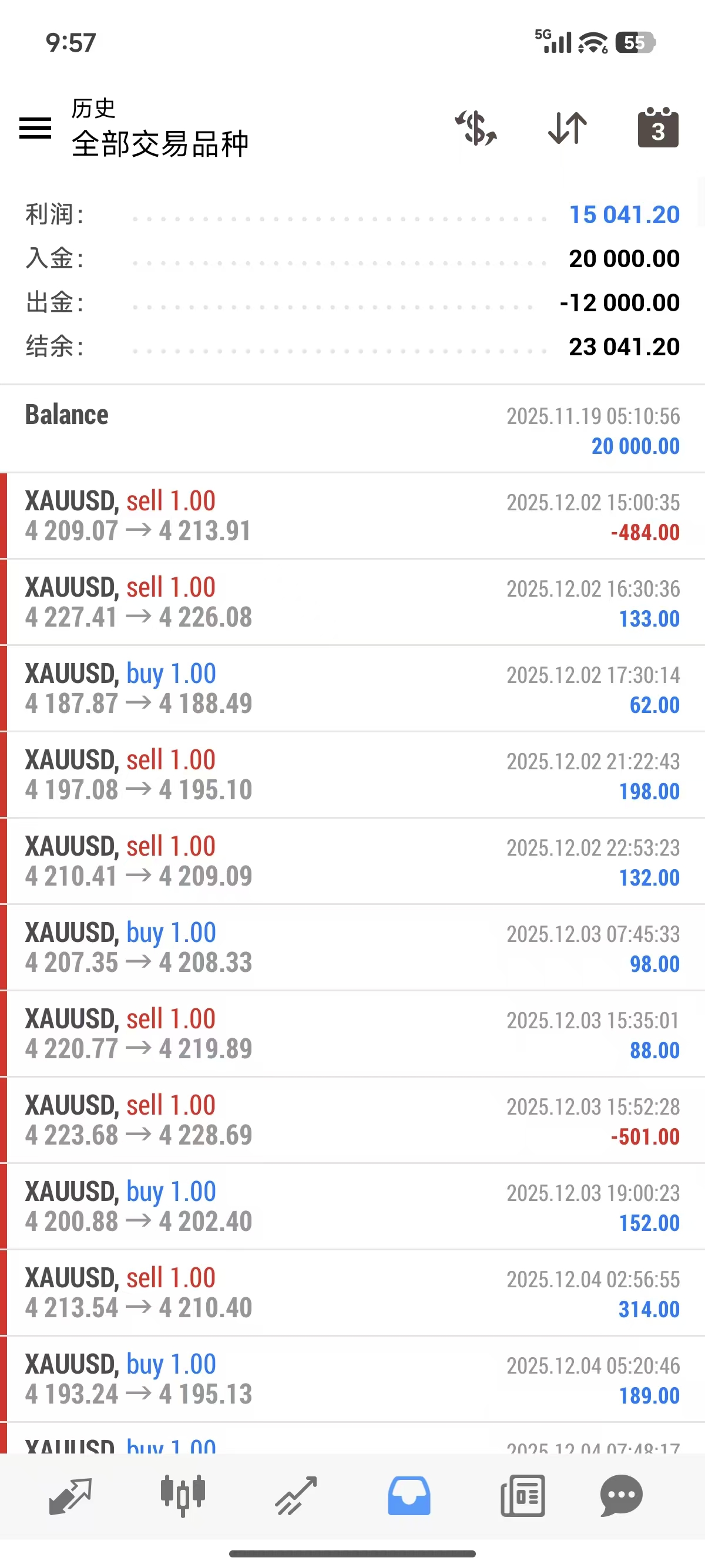
Task: View the XAUUSD sell trade closed at 16:30:36
Action: tap(352, 603)
